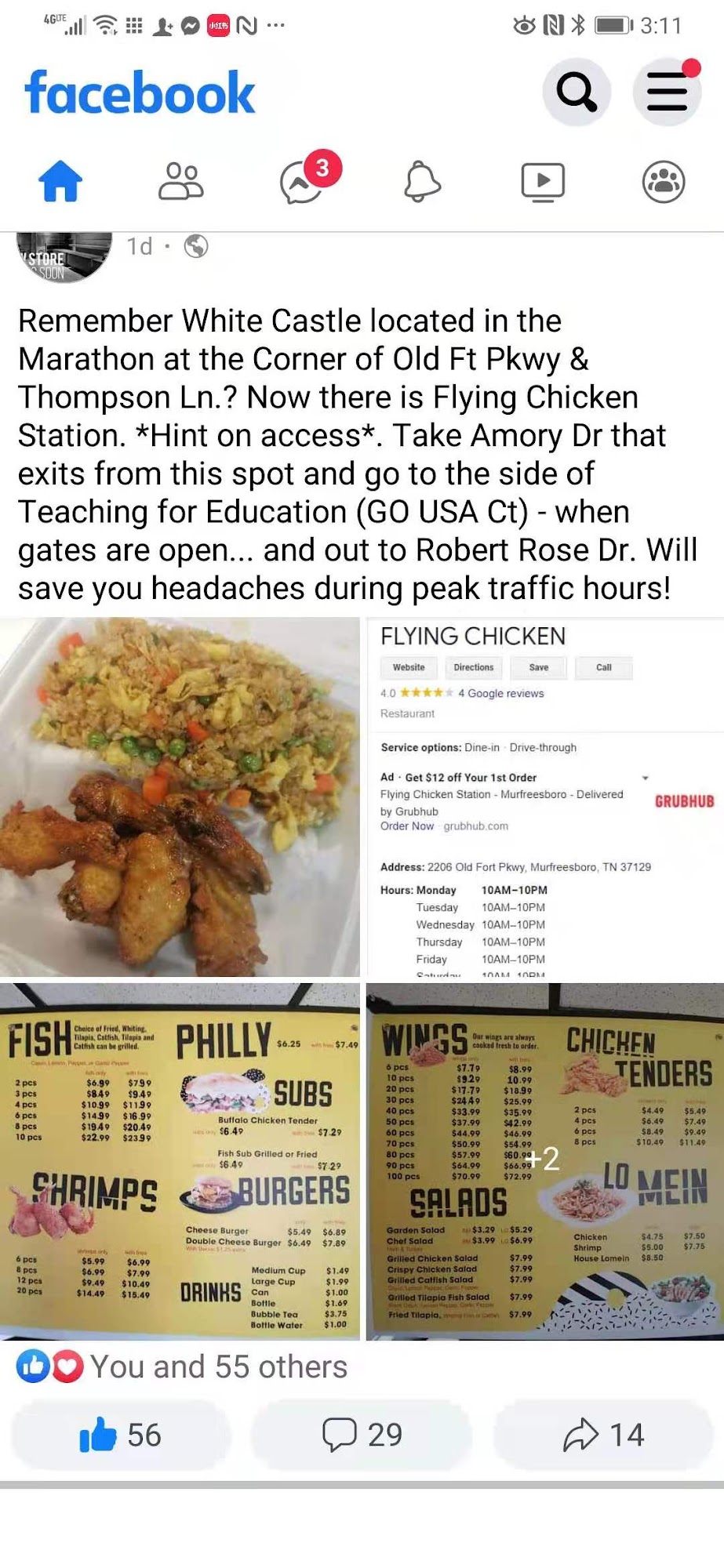Viewport: 724px width, 1568px height.
Task: Open the fried rice and wings photo
Action: [x=180, y=797]
